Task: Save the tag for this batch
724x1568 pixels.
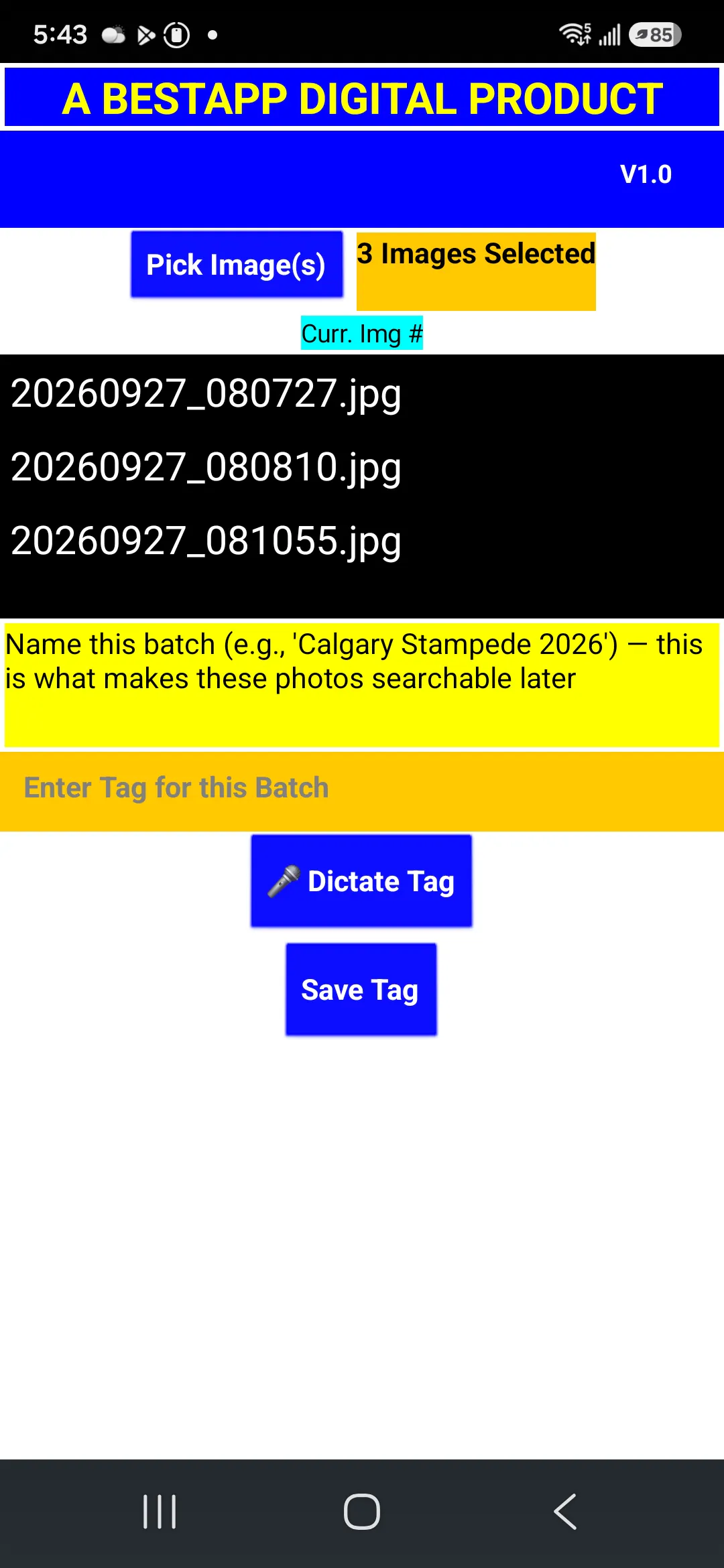Action: [361, 990]
